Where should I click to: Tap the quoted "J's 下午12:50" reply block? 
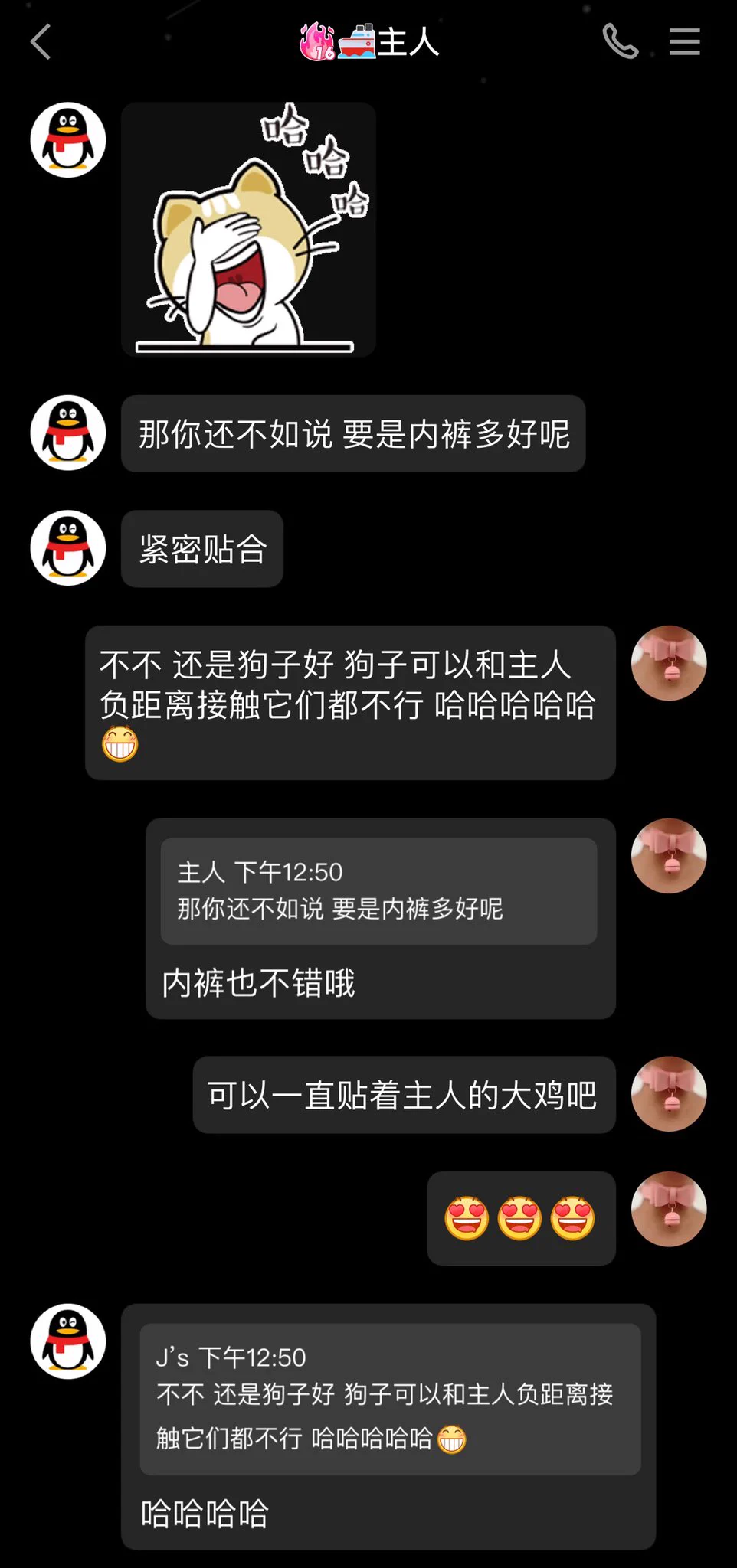390,1399
